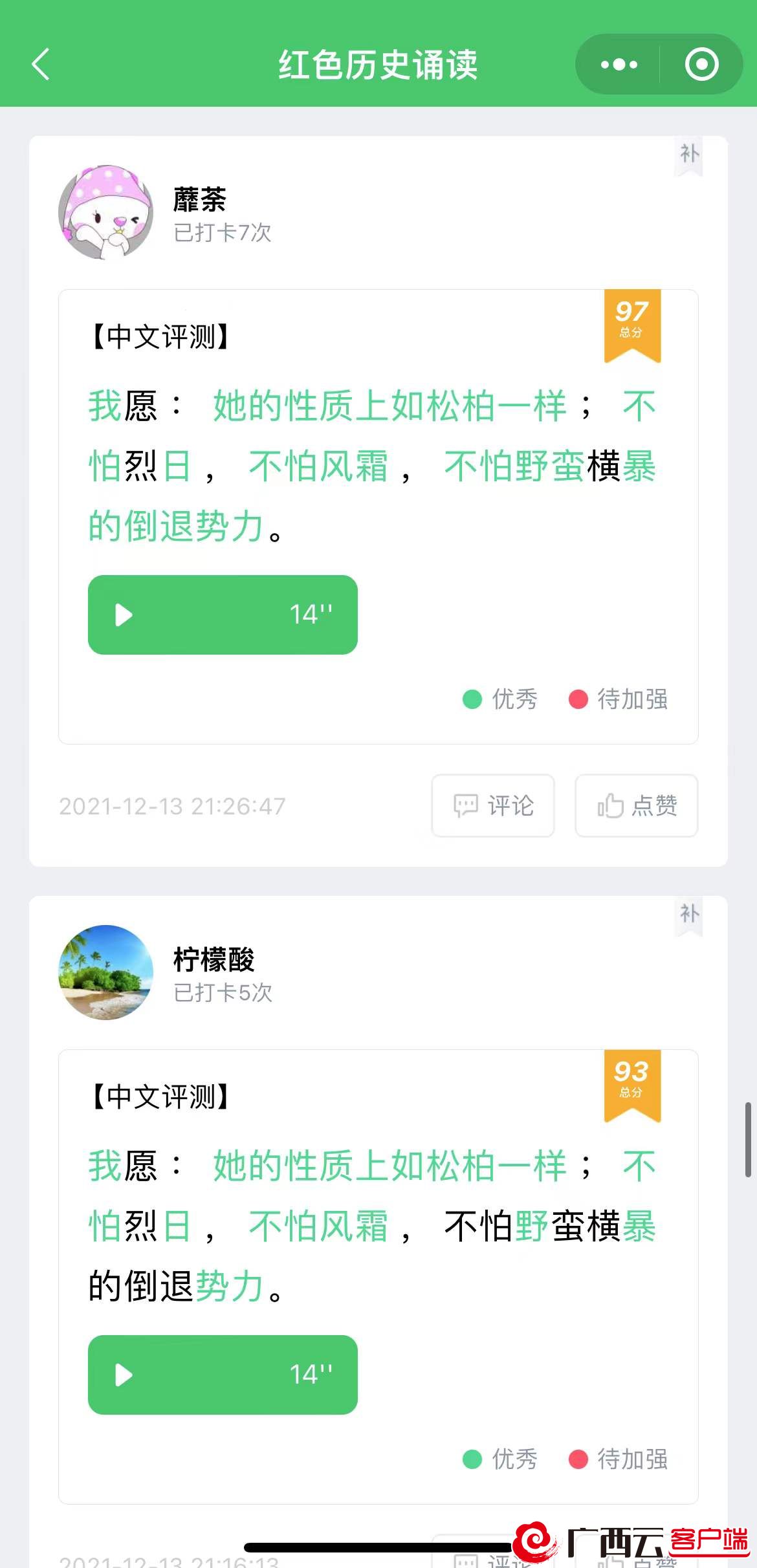Play 蘼荼's 14-second recording
Image resolution: width=757 pixels, height=1568 pixels.
click(x=223, y=615)
